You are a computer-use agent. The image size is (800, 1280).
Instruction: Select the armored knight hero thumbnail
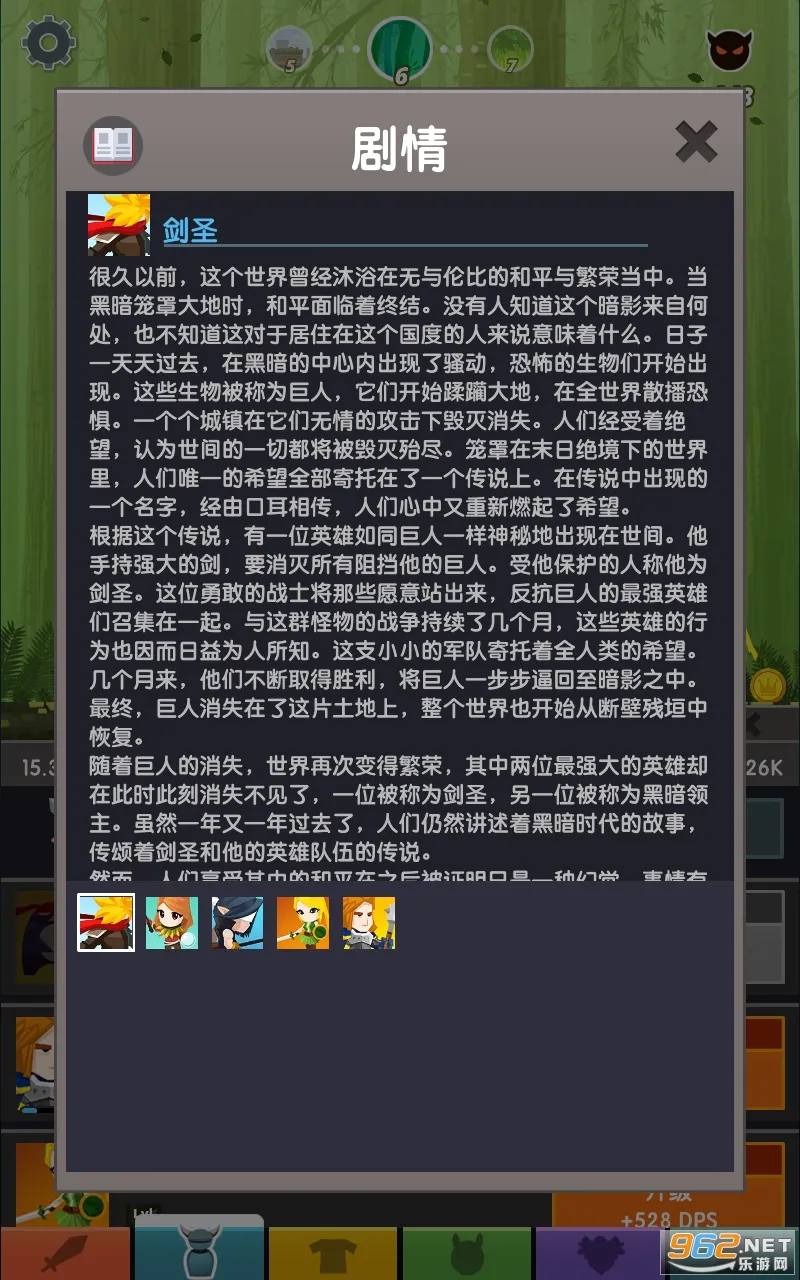[x=369, y=922]
